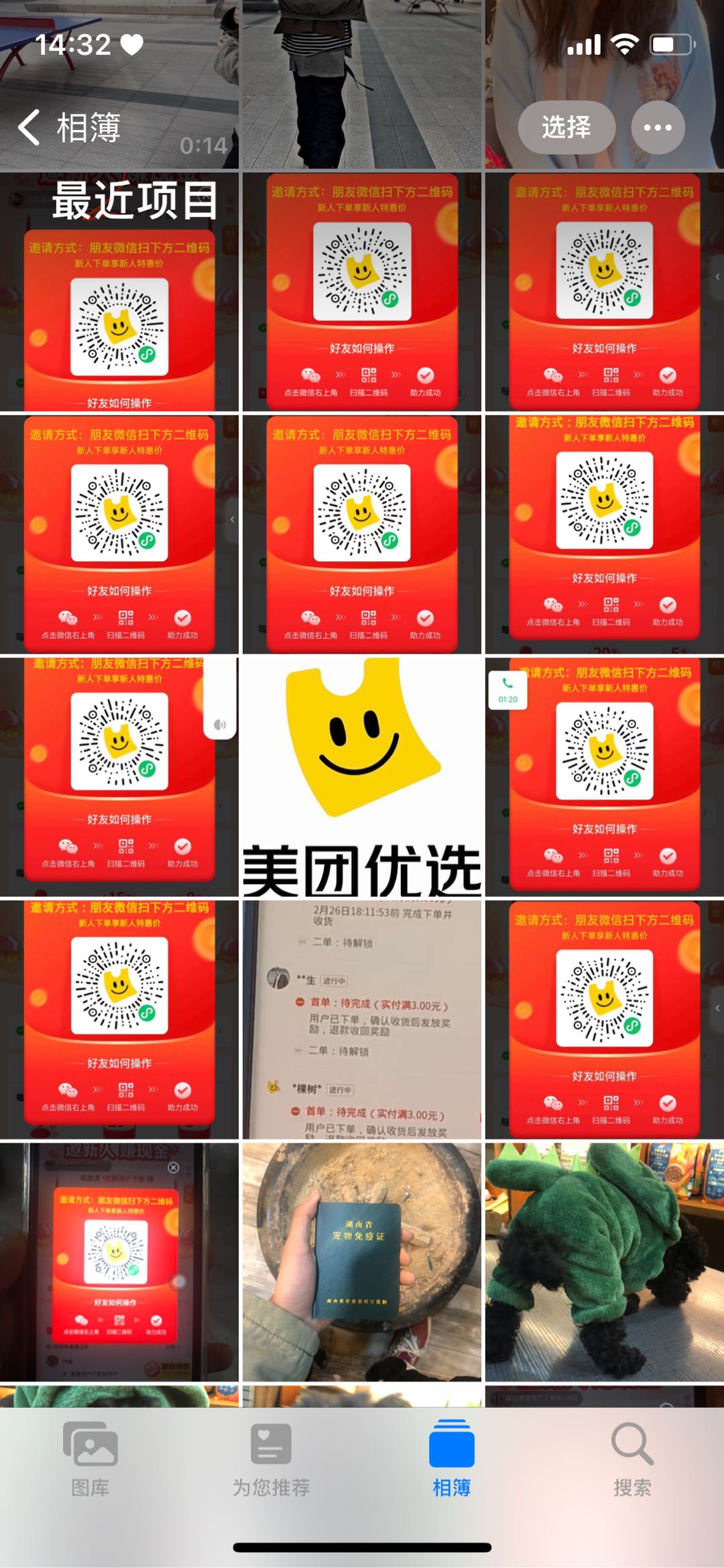
Task: Go back to the 相簿 albums list
Action: (x=69, y=127)
